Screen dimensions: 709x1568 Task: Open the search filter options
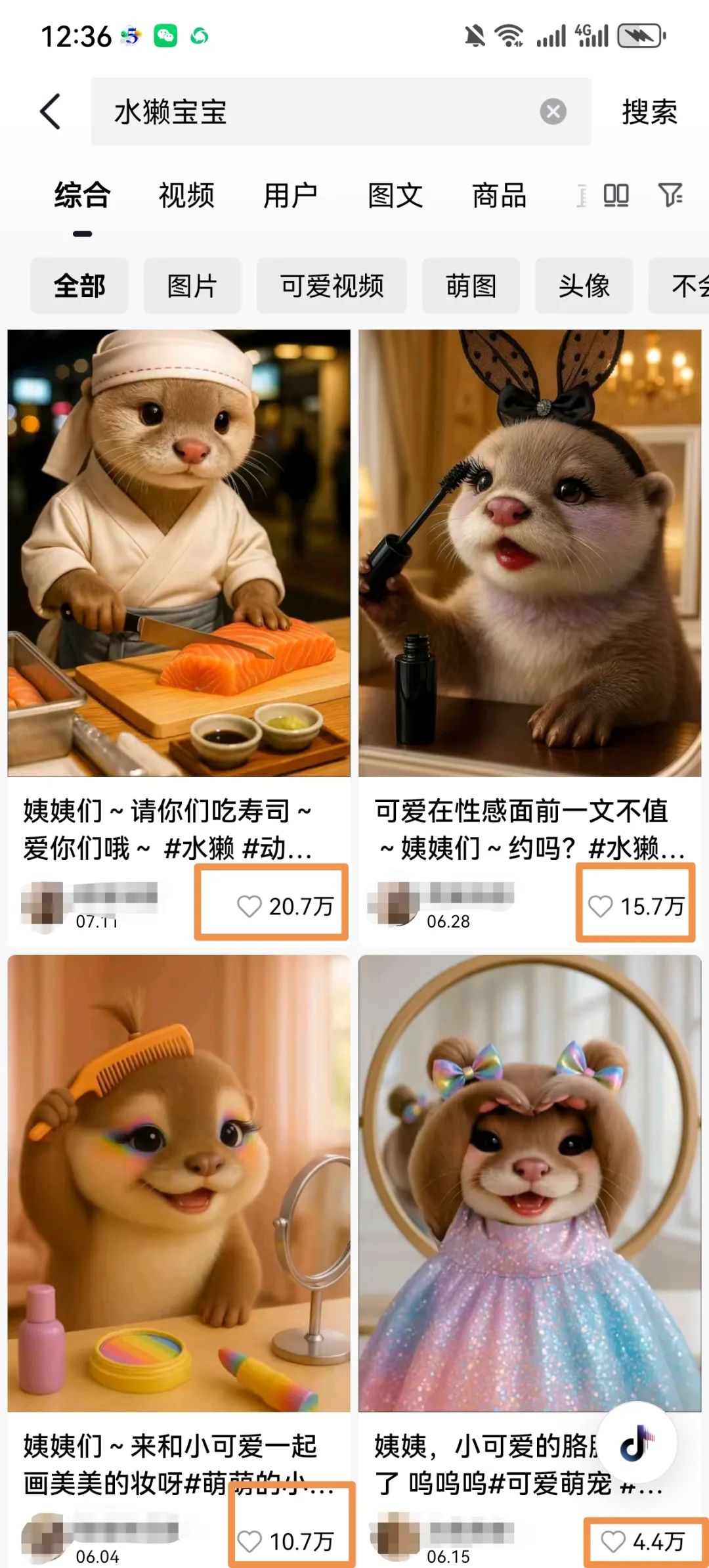point(670,195)
